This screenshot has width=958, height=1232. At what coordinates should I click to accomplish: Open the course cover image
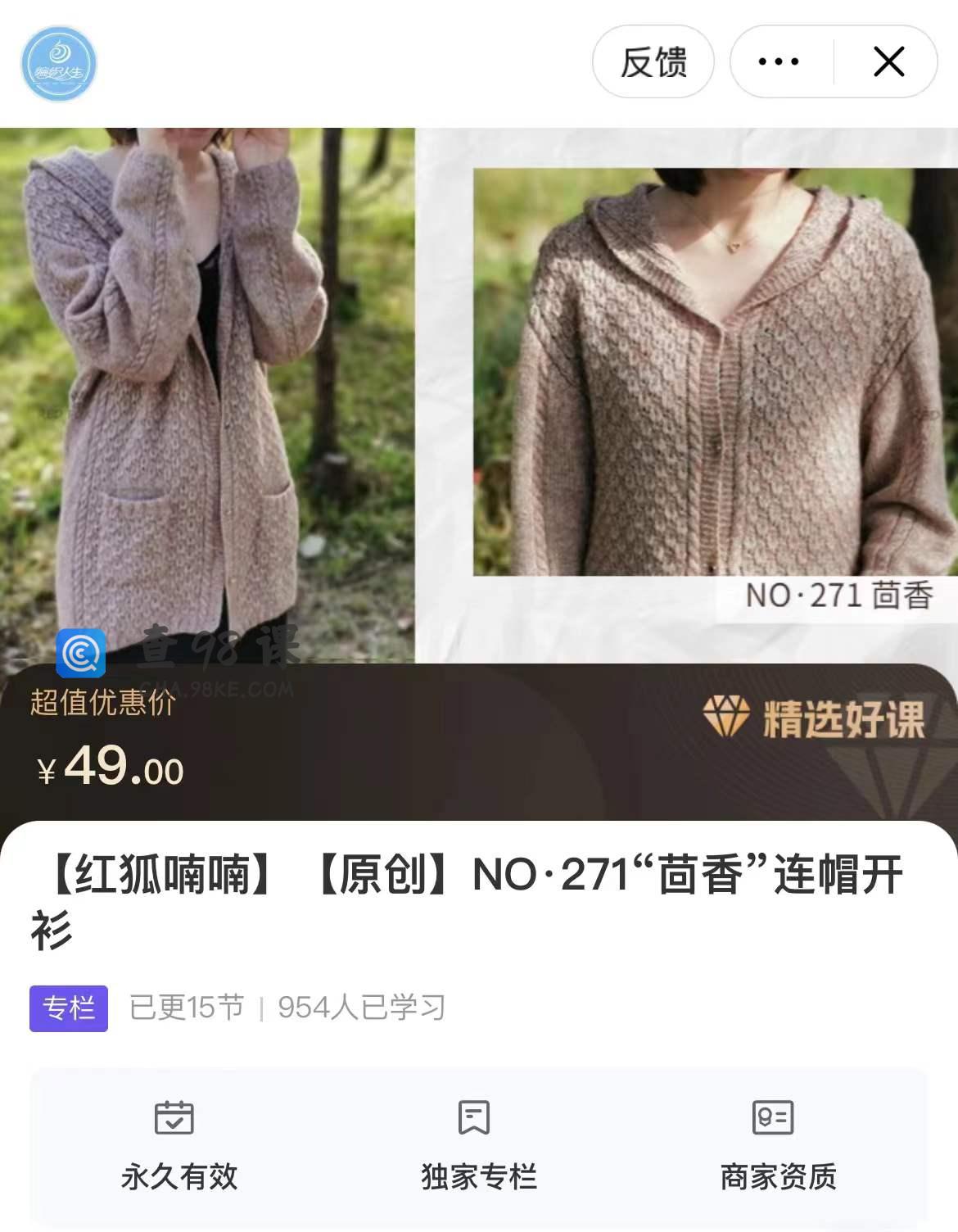click(478, 393)
